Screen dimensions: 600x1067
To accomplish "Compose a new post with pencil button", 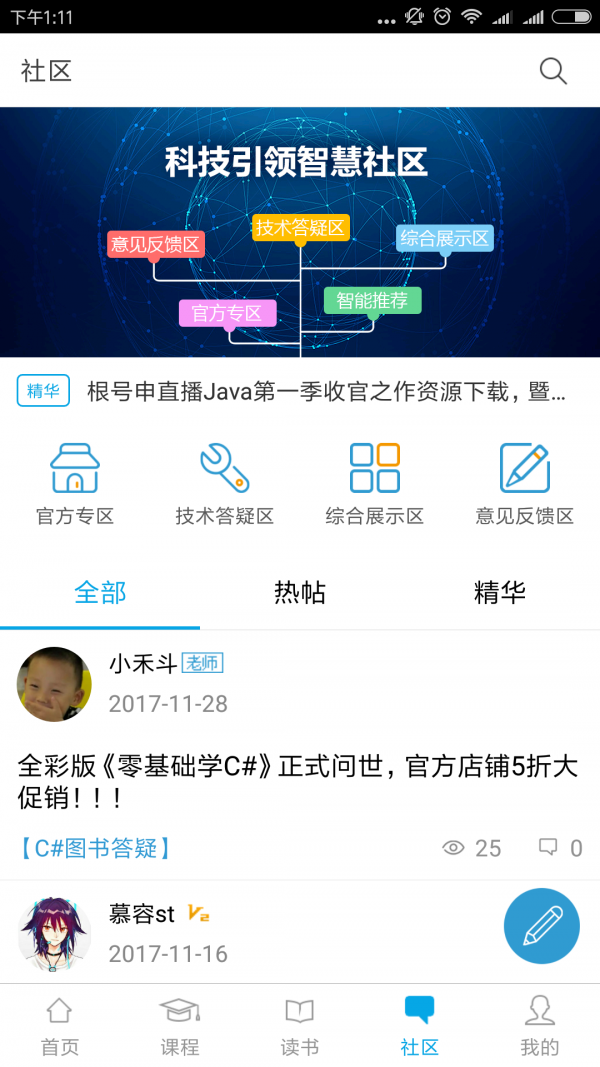I will pos(541,926).
